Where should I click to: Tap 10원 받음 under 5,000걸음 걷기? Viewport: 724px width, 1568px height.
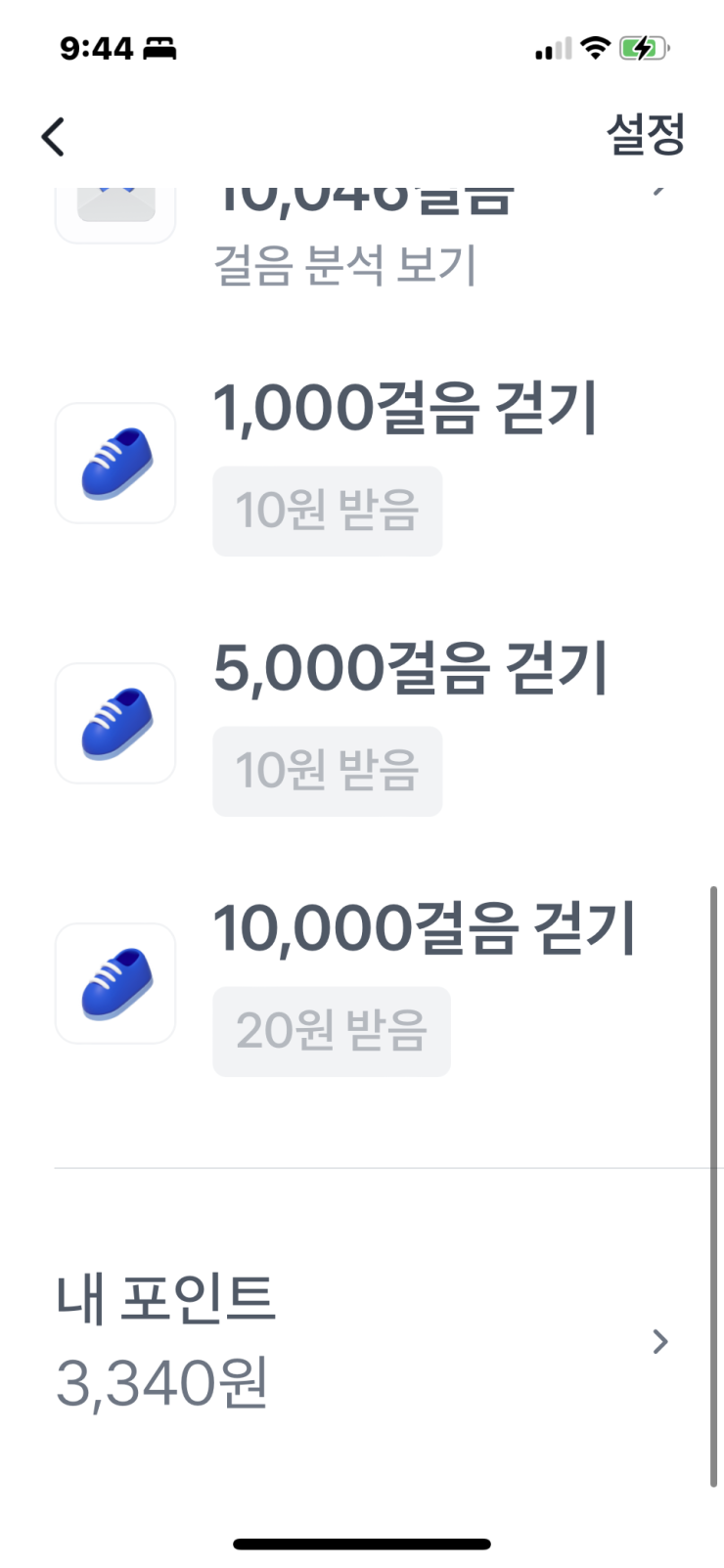328,771
